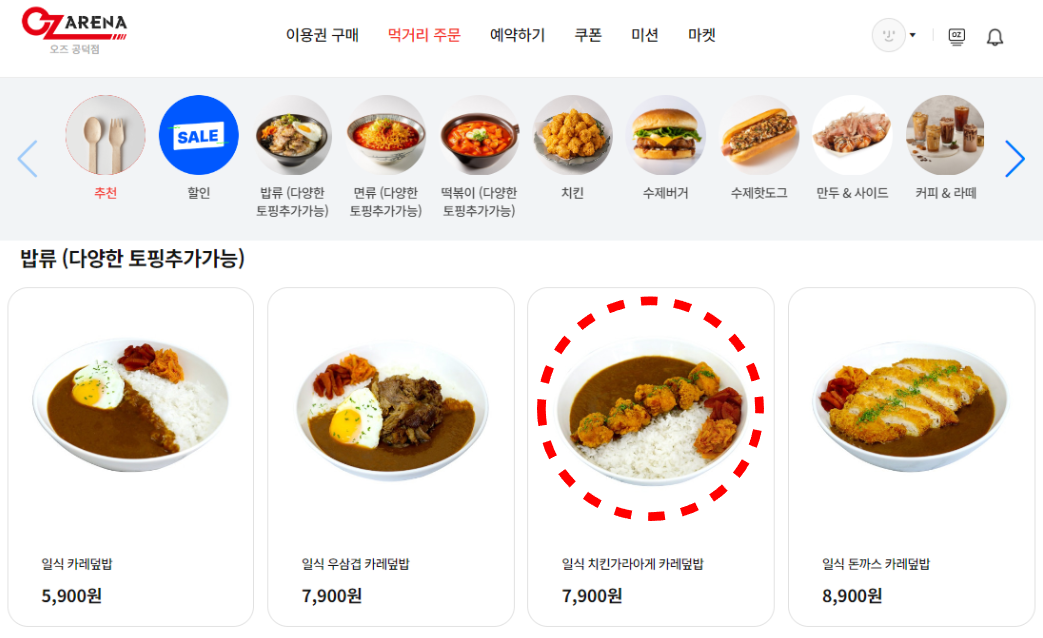Go to the 이용권 구매 page

click(x=322, y=35)
